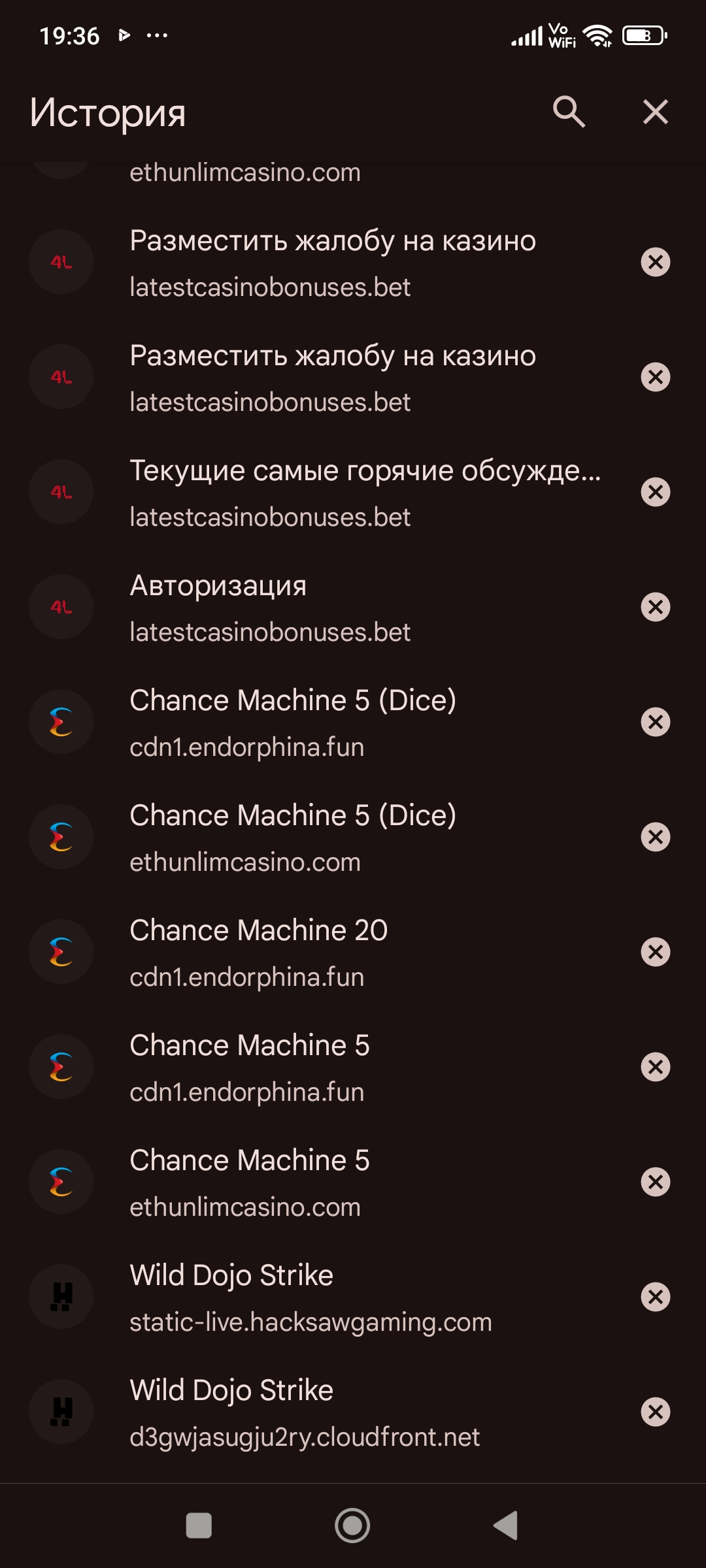
Task: Delete Wild Dojo Strike cloudfront.net entry
Action: tap(655, 1412)
